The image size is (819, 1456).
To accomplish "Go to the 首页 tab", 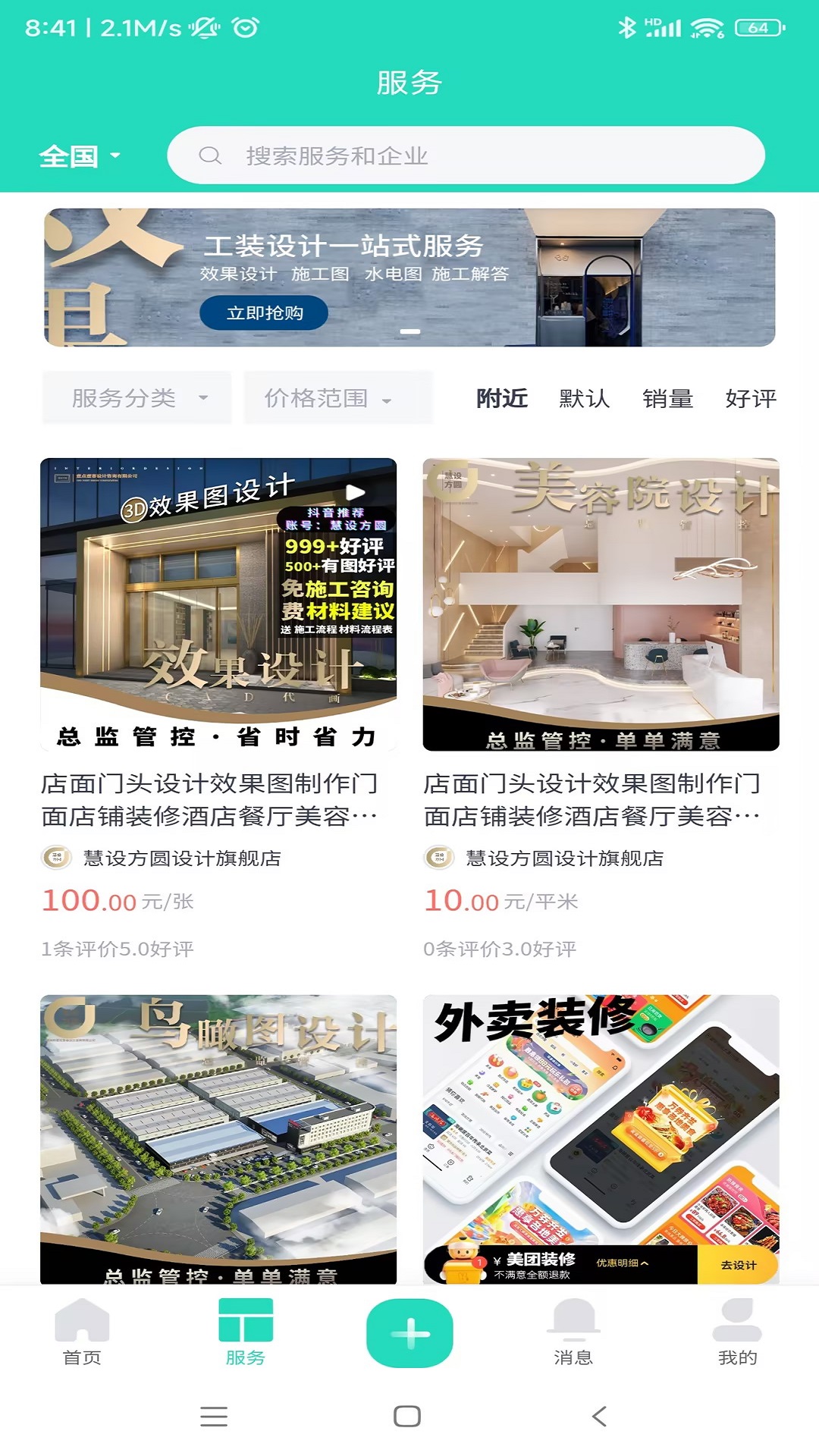I will [x=82, y=1332].
